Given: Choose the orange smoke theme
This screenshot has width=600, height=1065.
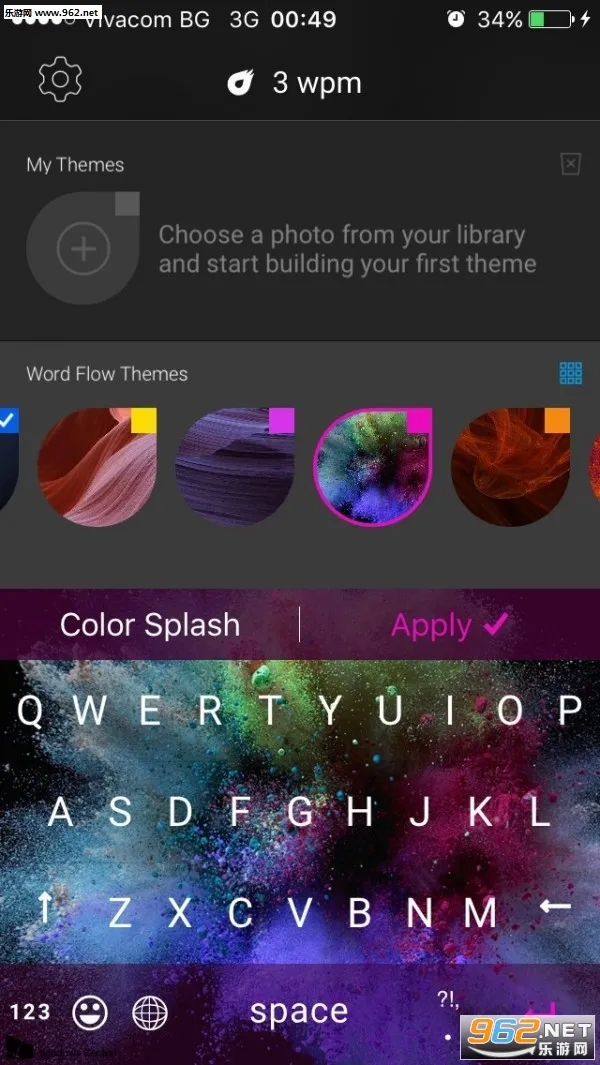Looking at the screenshot, I should (510, 467).
